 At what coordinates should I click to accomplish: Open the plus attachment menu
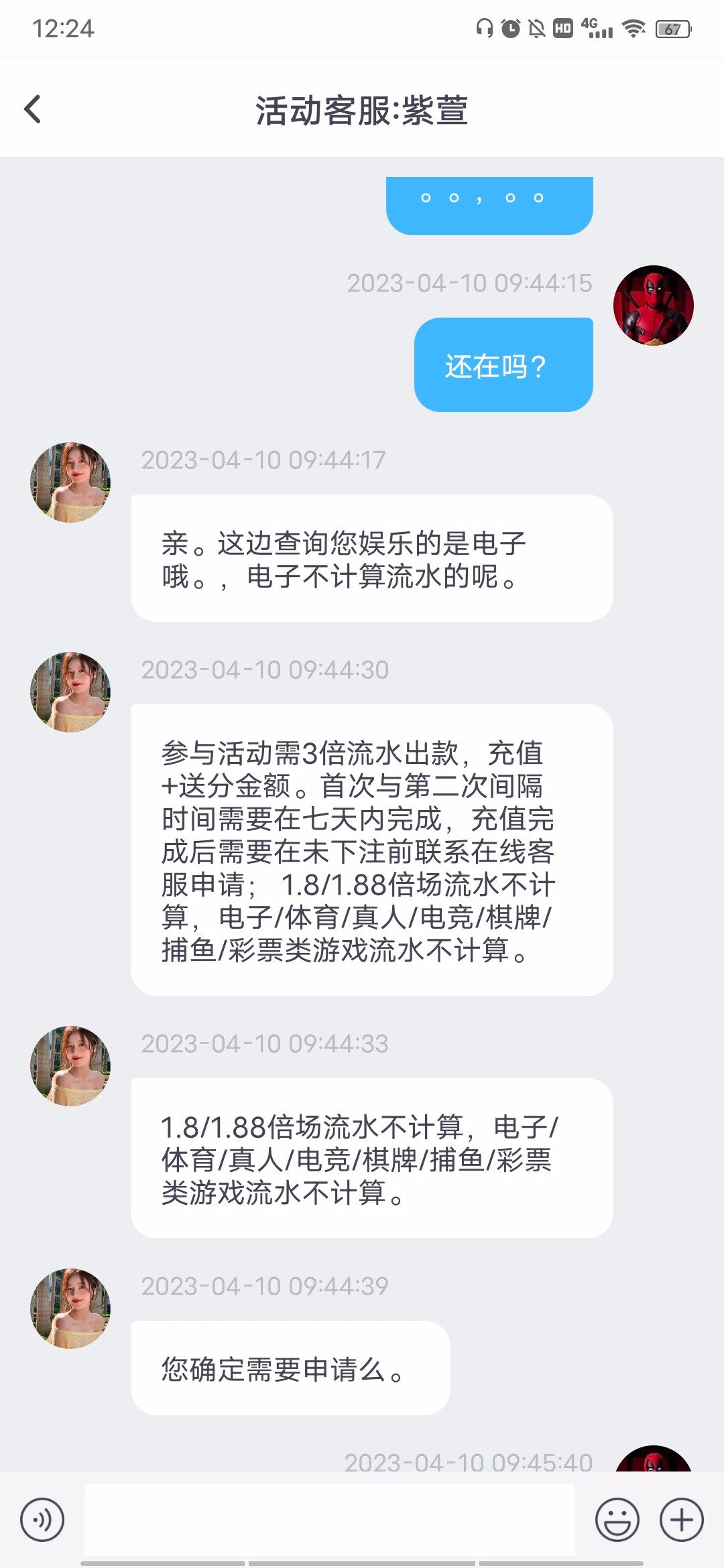[x=681, y=1520]
